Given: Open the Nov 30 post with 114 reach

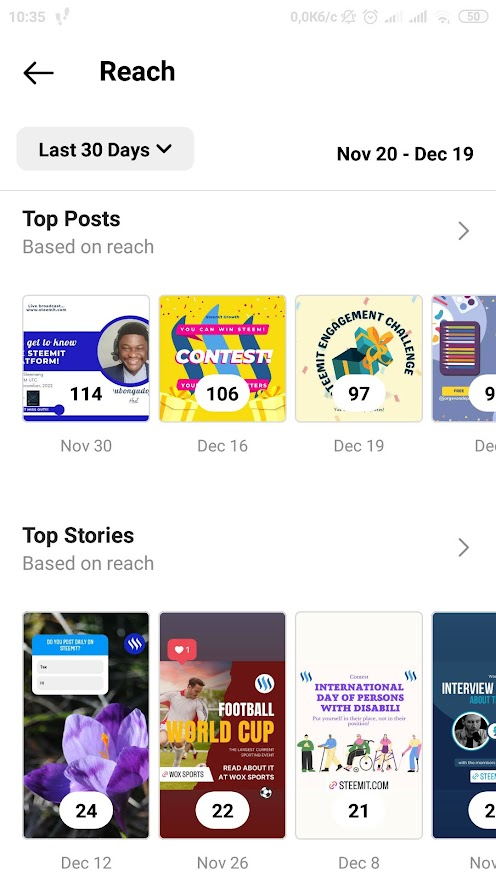Looking at the screenshot, I should tap(86, 358).
